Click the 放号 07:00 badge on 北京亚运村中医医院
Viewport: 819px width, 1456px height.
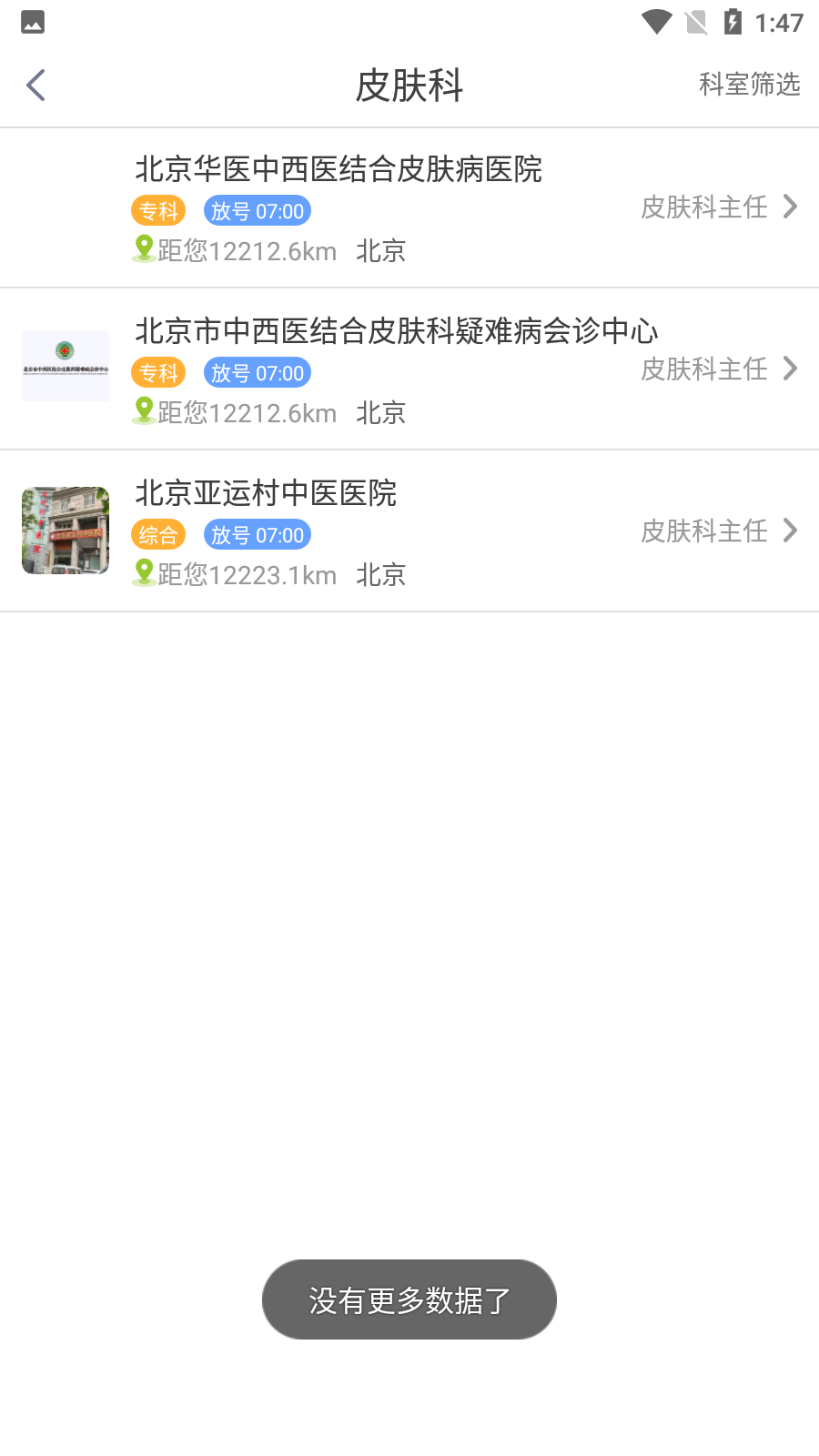258,534
